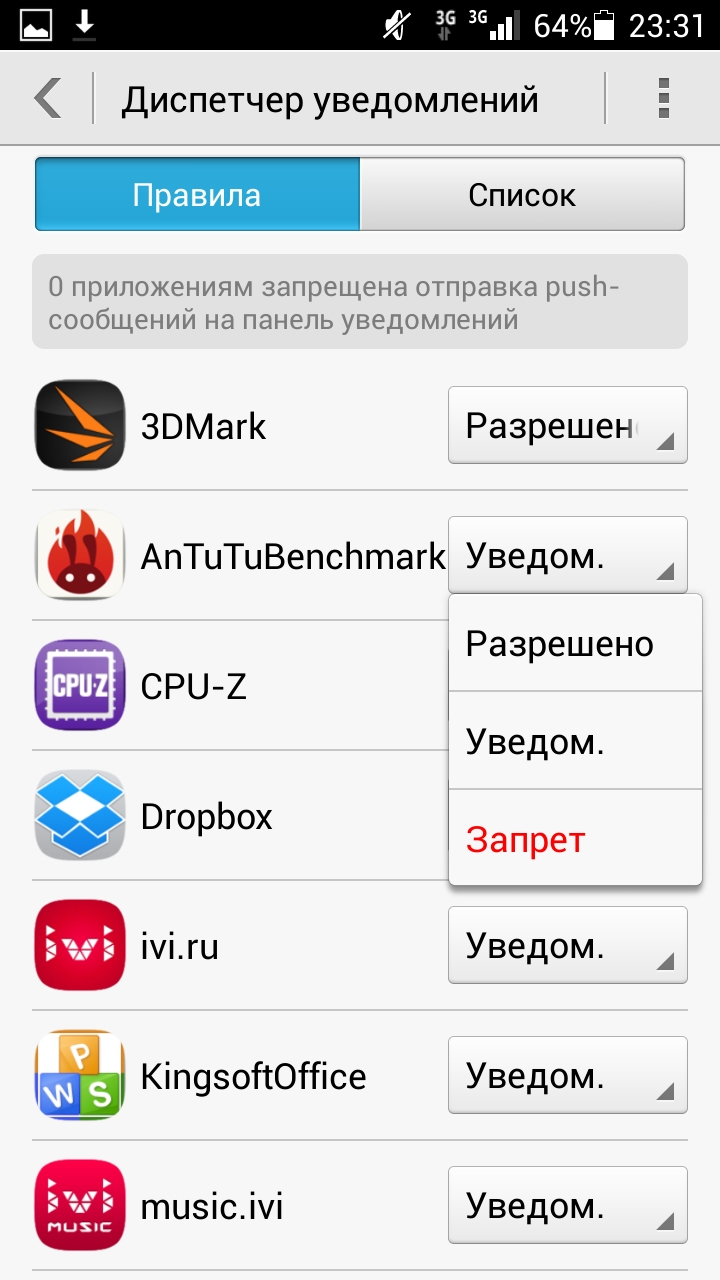Choose Уведом. in the open dropdown list
720x1280 pixels.
574,741
